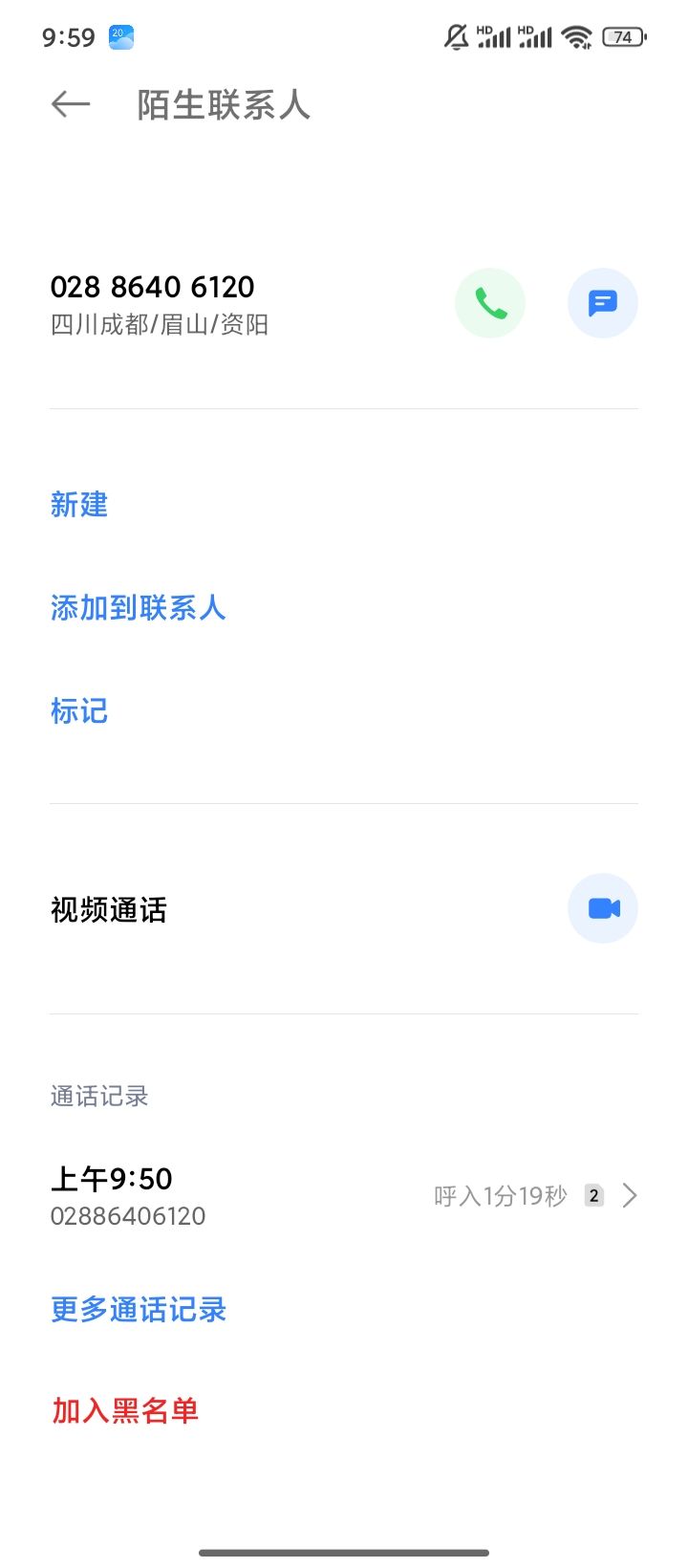Open 更多通话记录
The width and height of the screenshot is (688, 1568).
139,1309
